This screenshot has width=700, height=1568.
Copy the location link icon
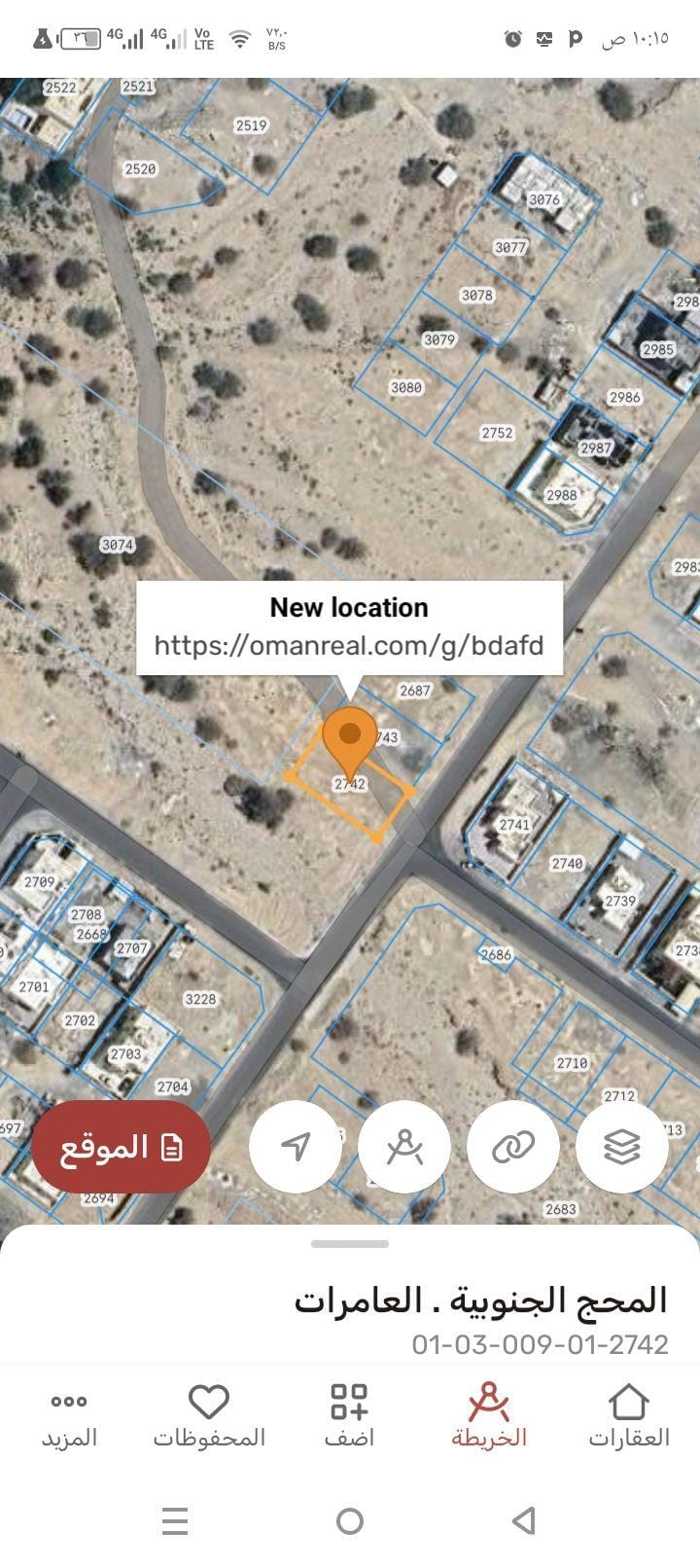click(x=513, y=1147)
